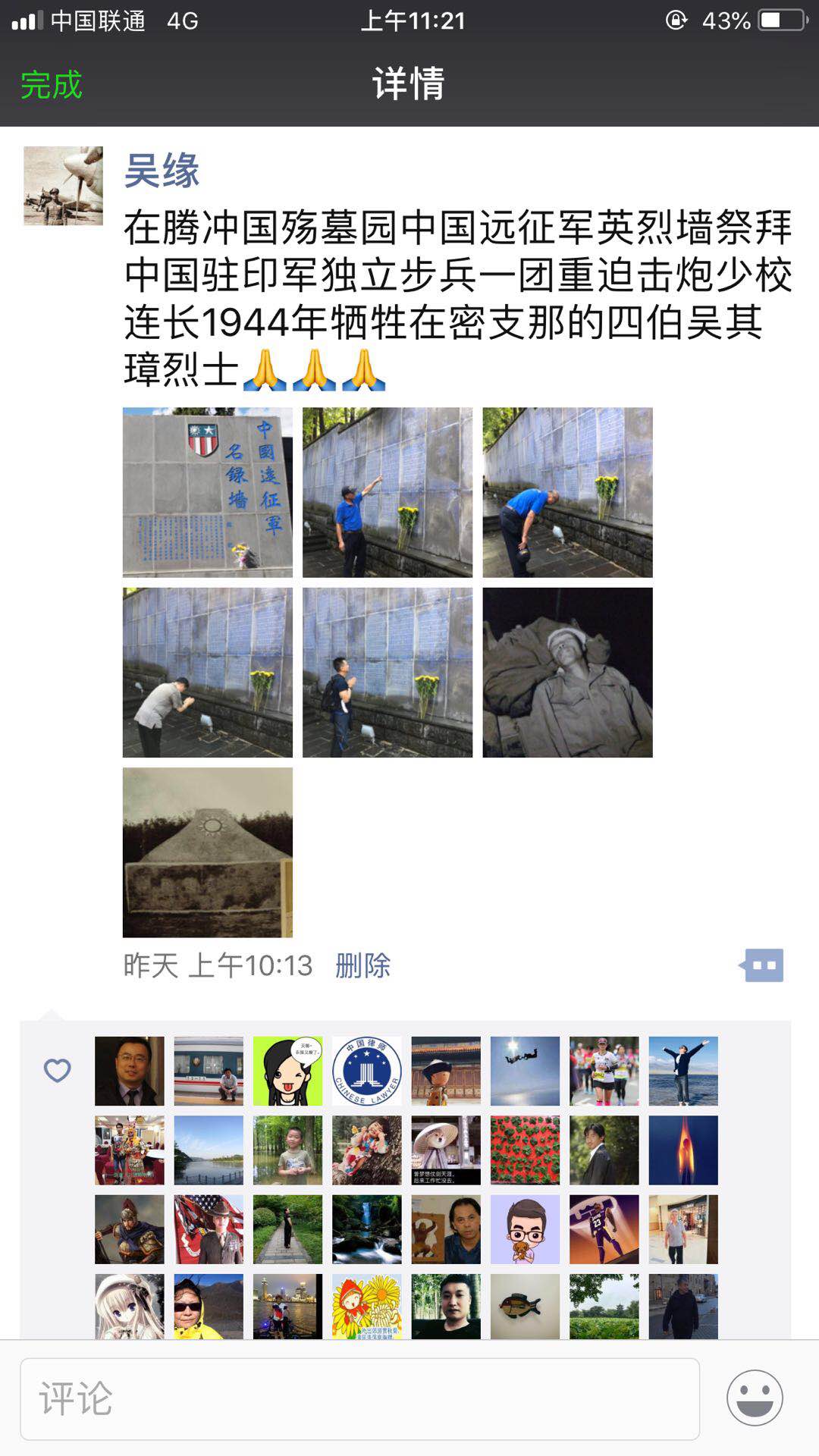The height and width of the screenshot is (1456, 819).
Task: View the photo of the man pointing at the wall
Action: click(x=387, y=492)
